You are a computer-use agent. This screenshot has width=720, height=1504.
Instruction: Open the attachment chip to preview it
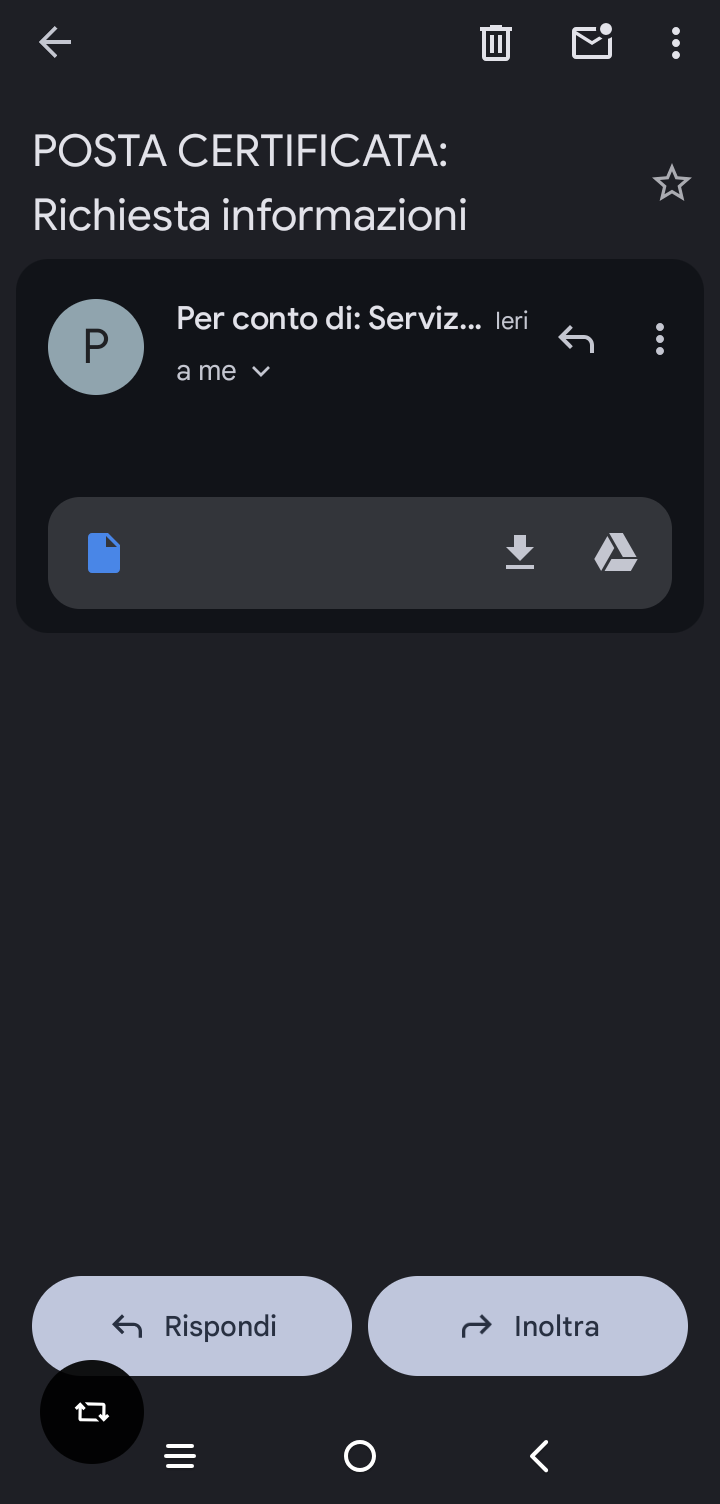300,552
